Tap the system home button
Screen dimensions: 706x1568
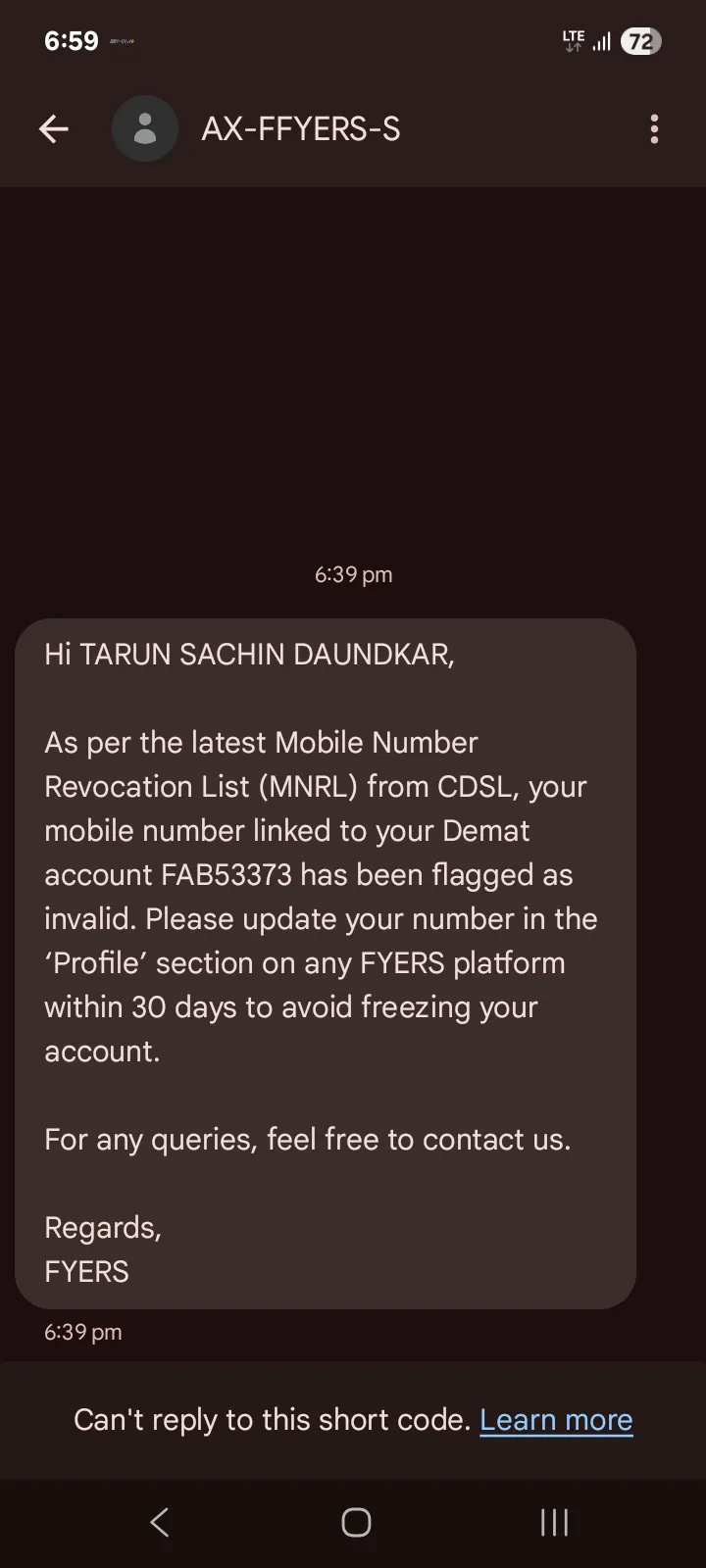click(356, 1522)
